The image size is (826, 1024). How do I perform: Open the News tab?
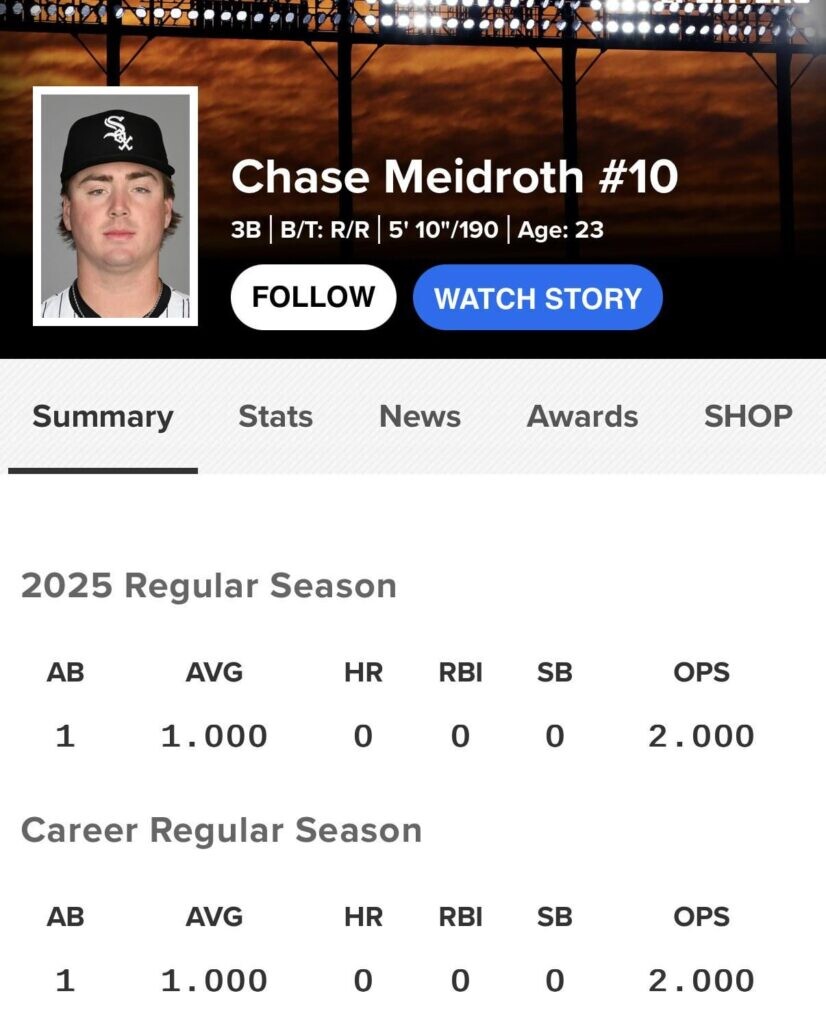420,416
